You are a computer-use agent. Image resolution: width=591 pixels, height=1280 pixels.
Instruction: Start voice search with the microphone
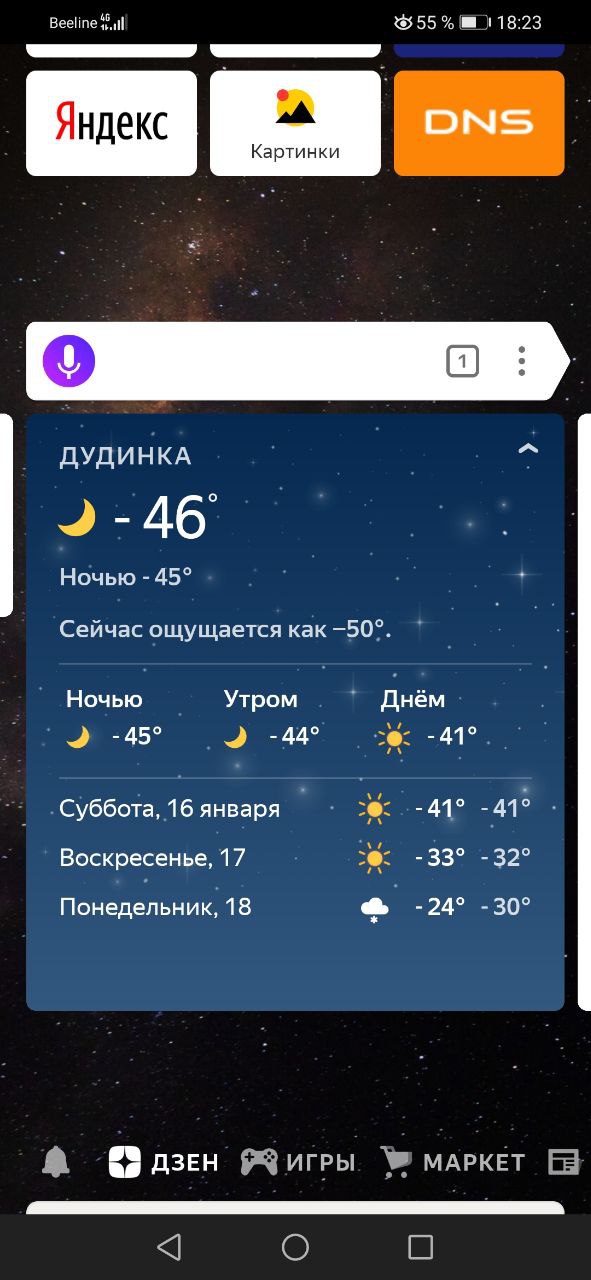tap(69, 361)
